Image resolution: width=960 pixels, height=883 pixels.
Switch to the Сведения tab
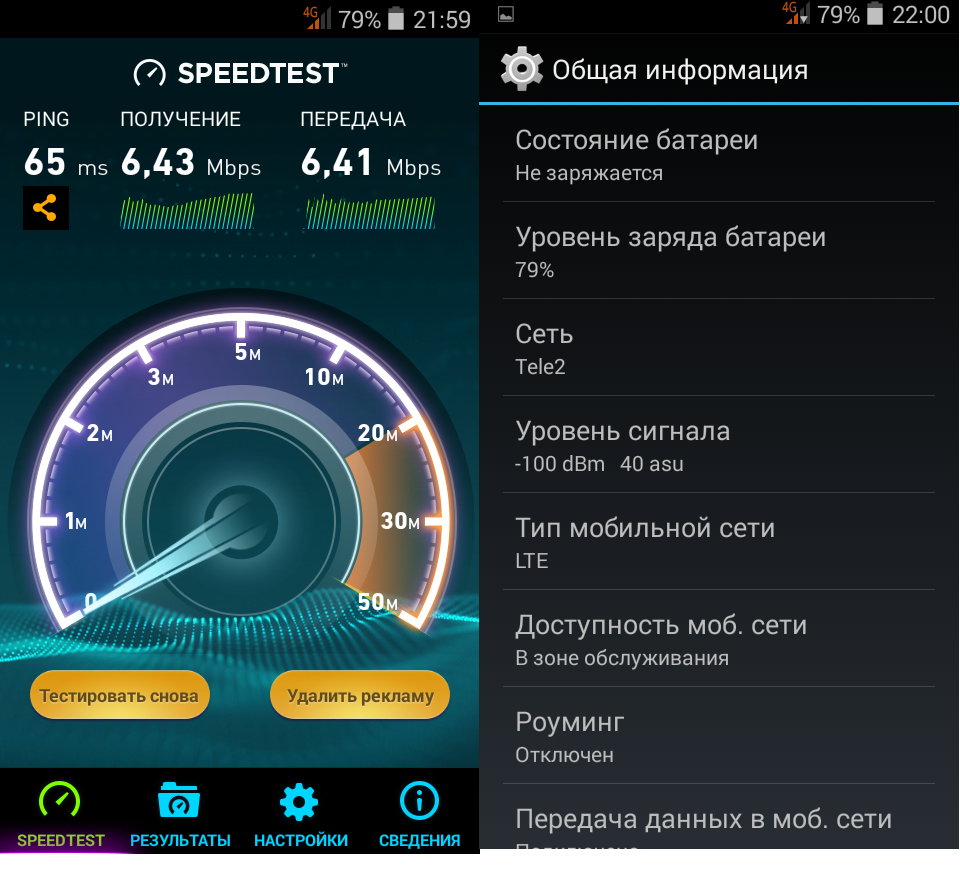coord(419,813)
